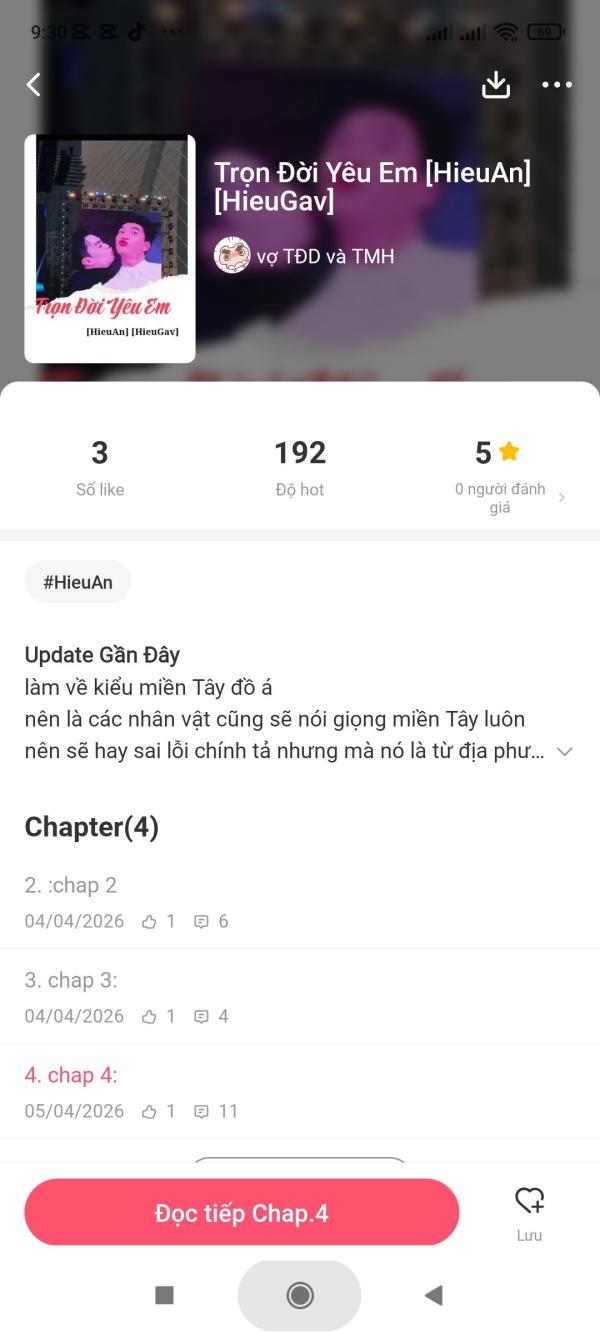Open chapter 3 in the list
Screen dimensions: 600x1333
point(300,996)
